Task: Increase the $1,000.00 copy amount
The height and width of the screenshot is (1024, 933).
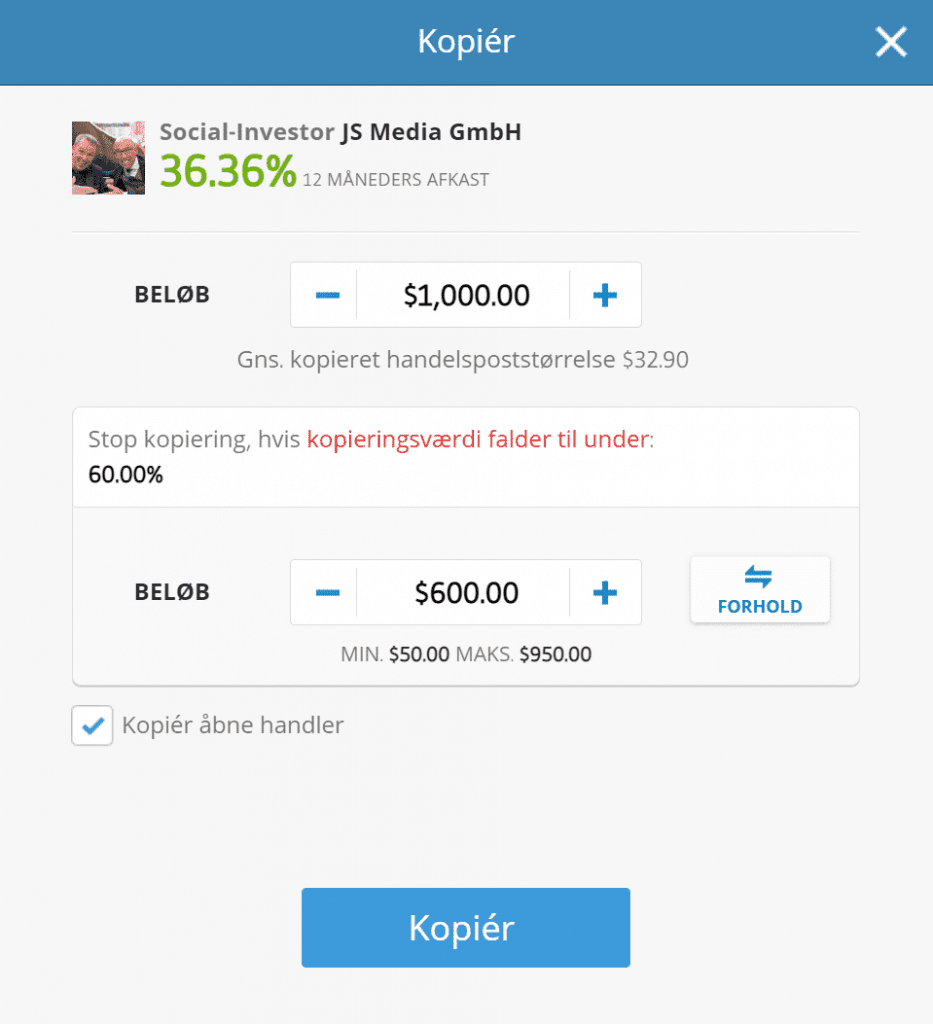Action: (604, 295)
